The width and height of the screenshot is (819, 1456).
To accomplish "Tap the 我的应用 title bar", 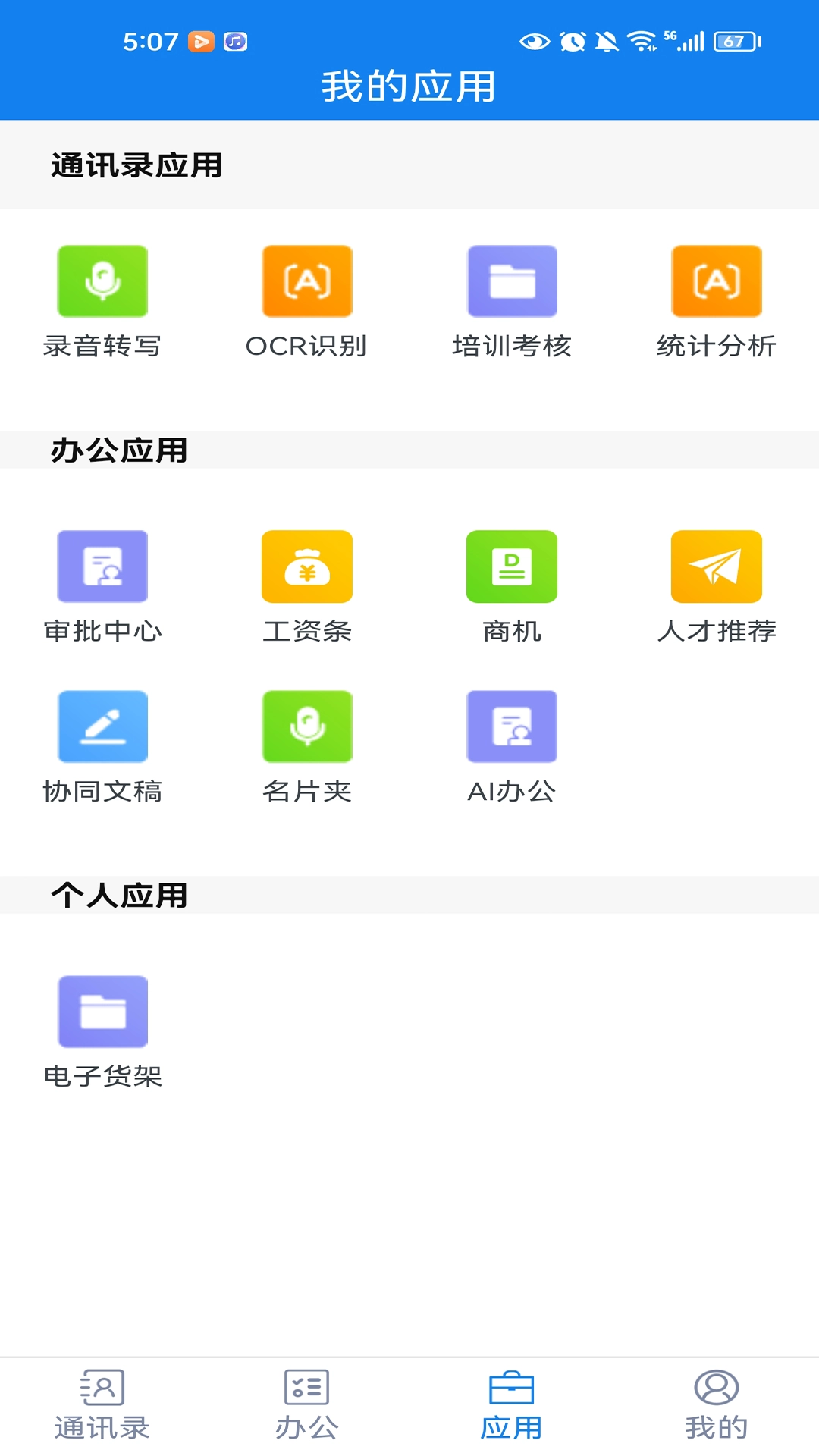I will click(x=409, y=86).
